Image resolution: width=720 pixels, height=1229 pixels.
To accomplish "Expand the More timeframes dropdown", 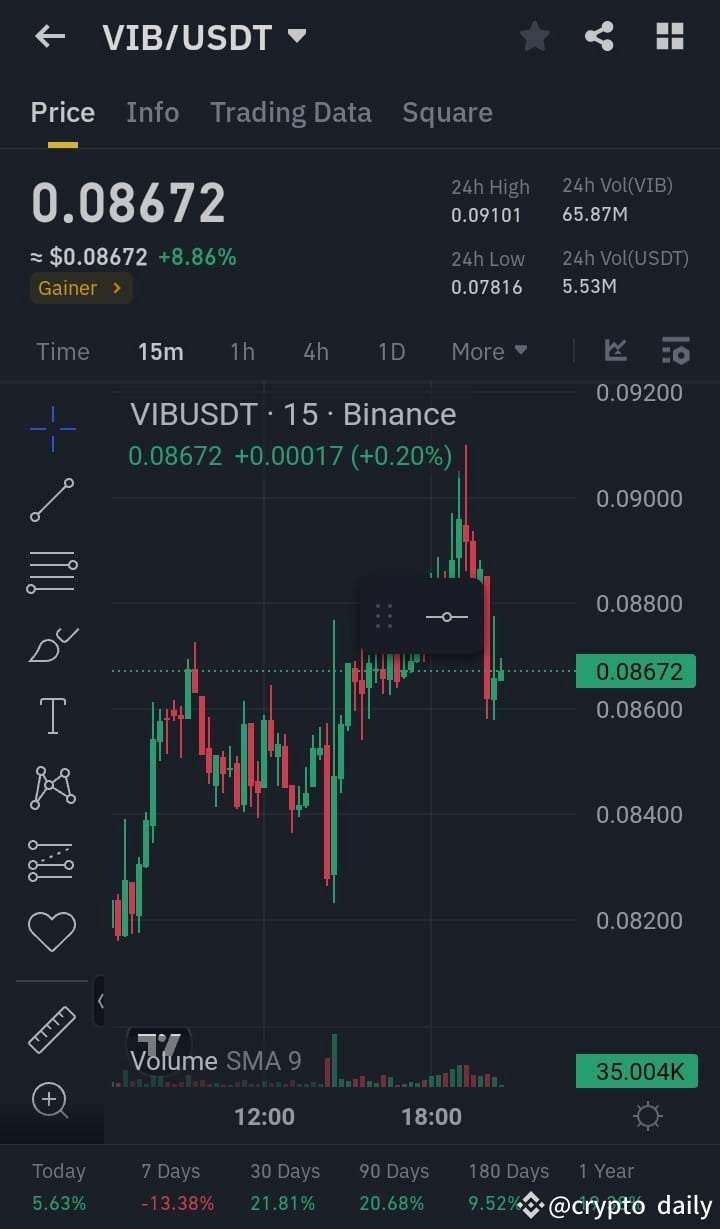I will tap(488, 351).
